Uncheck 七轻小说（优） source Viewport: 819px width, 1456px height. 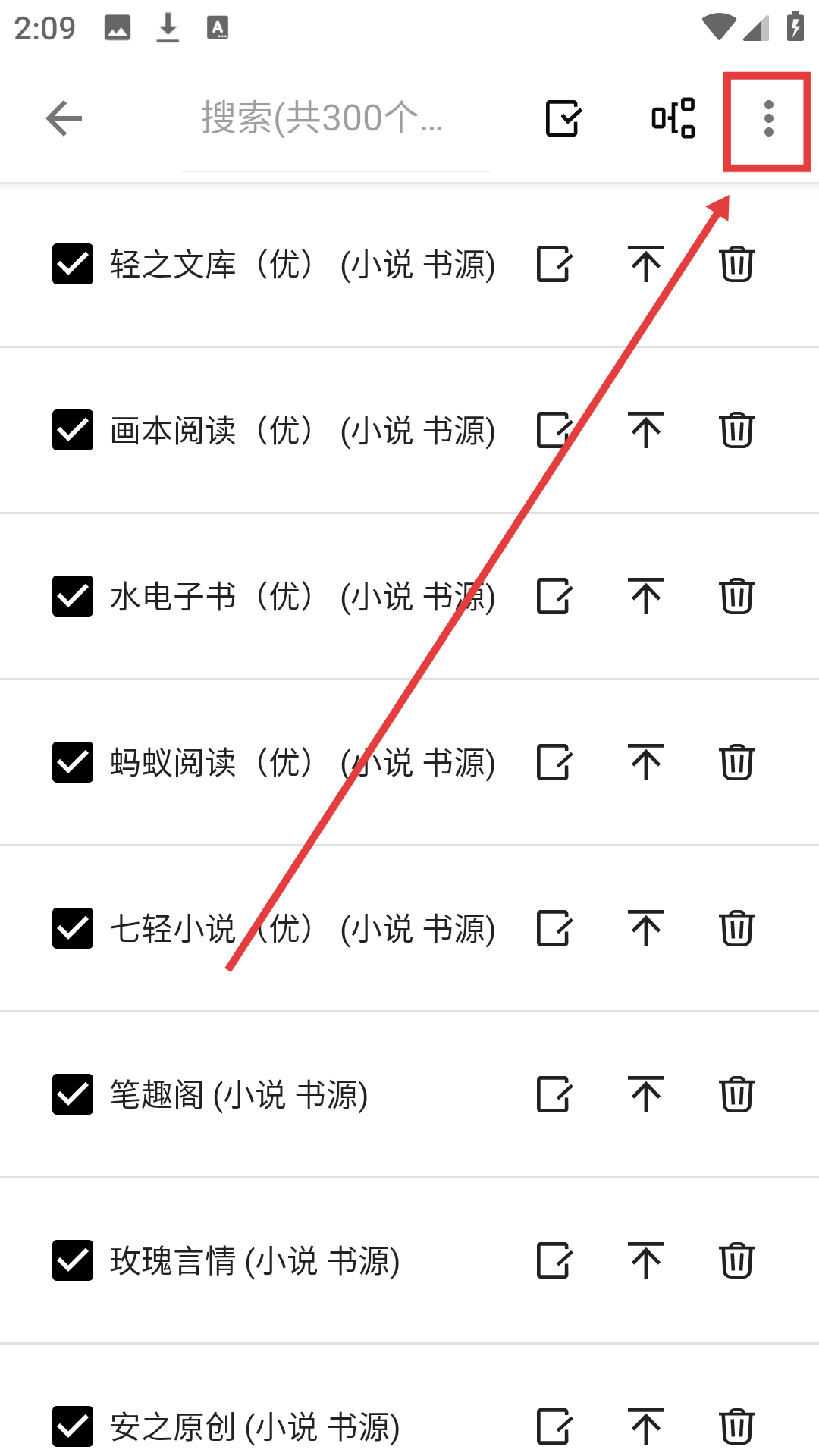pyautogui.click(x=73, y=928)
